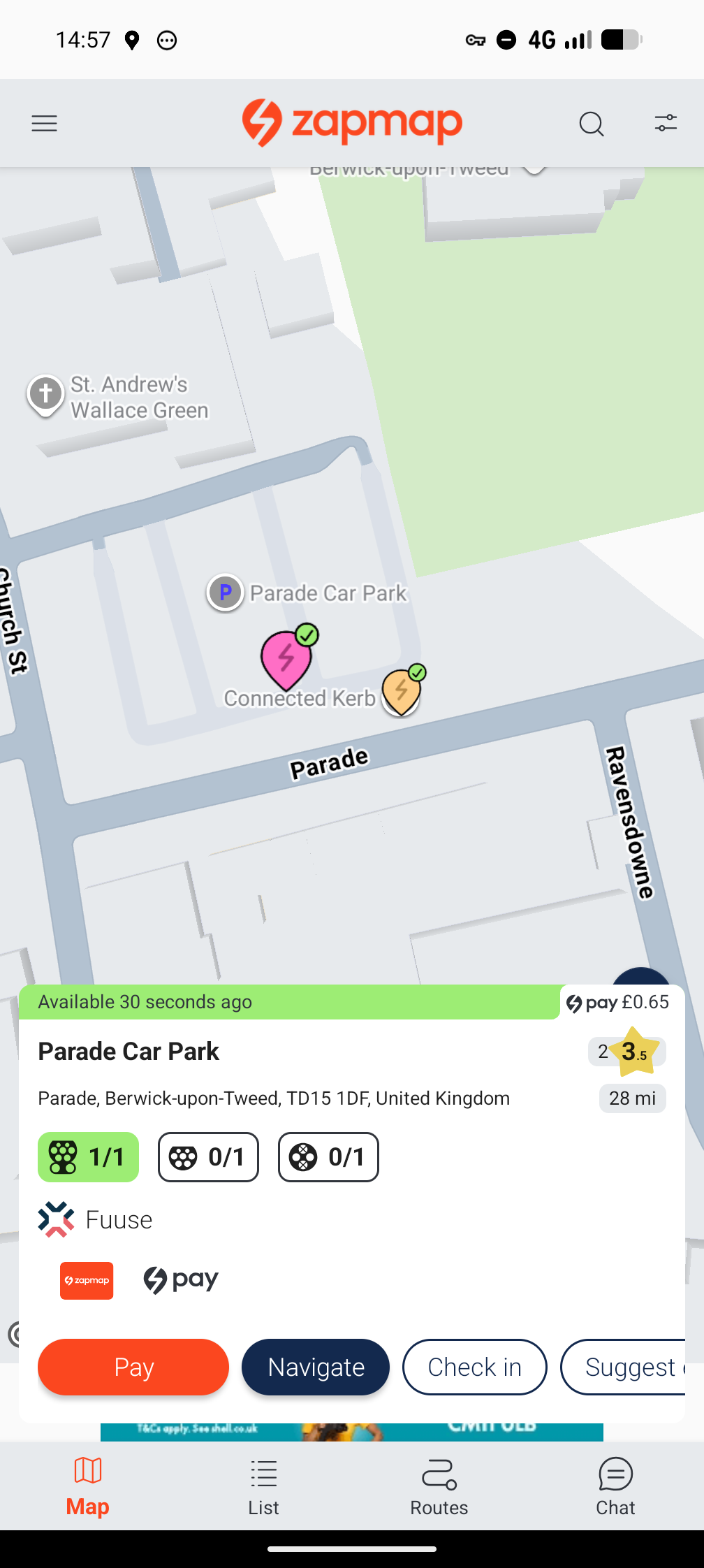704x1568 pixels.
Task: Switch to the Routes tab
Action: click(439, 1486)
